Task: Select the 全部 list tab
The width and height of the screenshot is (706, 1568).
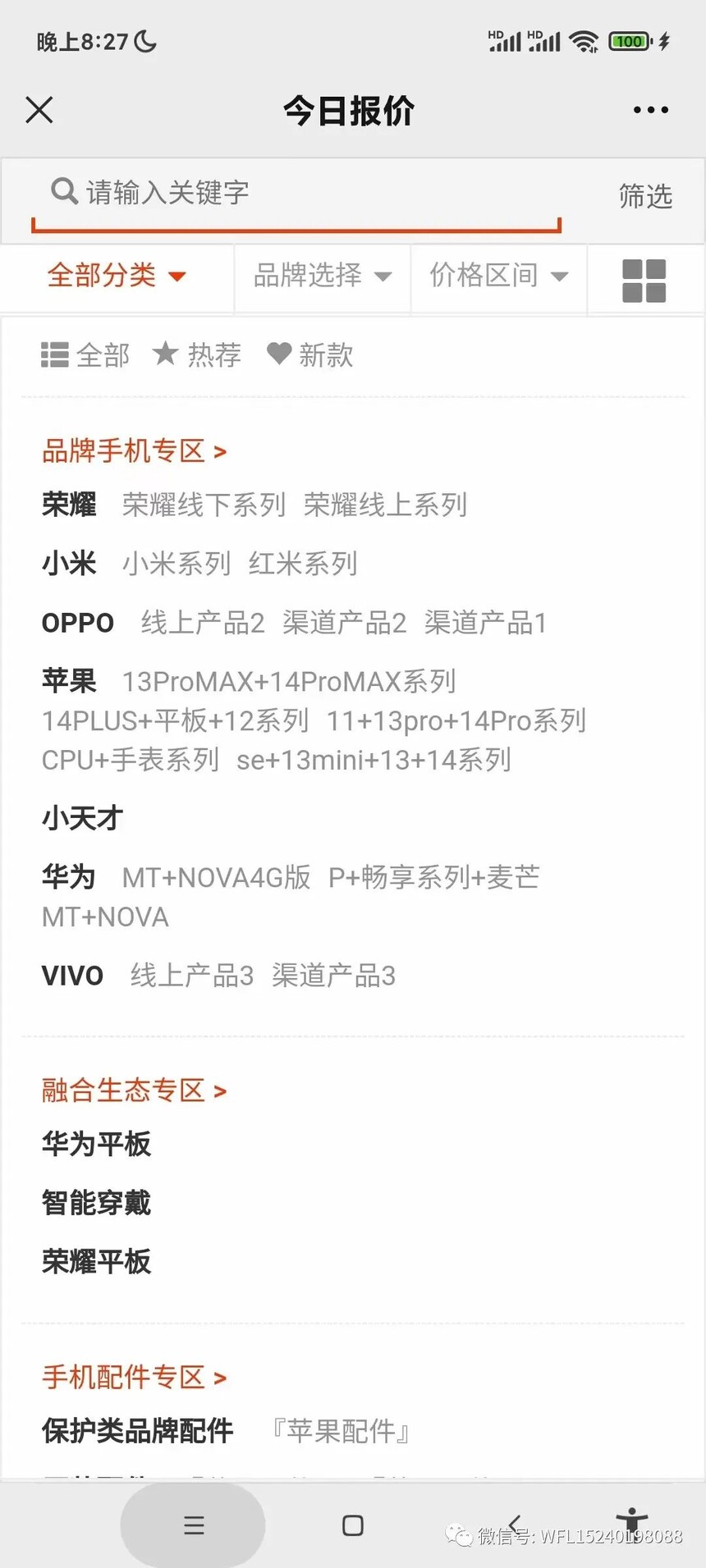Action: (85, 354)
